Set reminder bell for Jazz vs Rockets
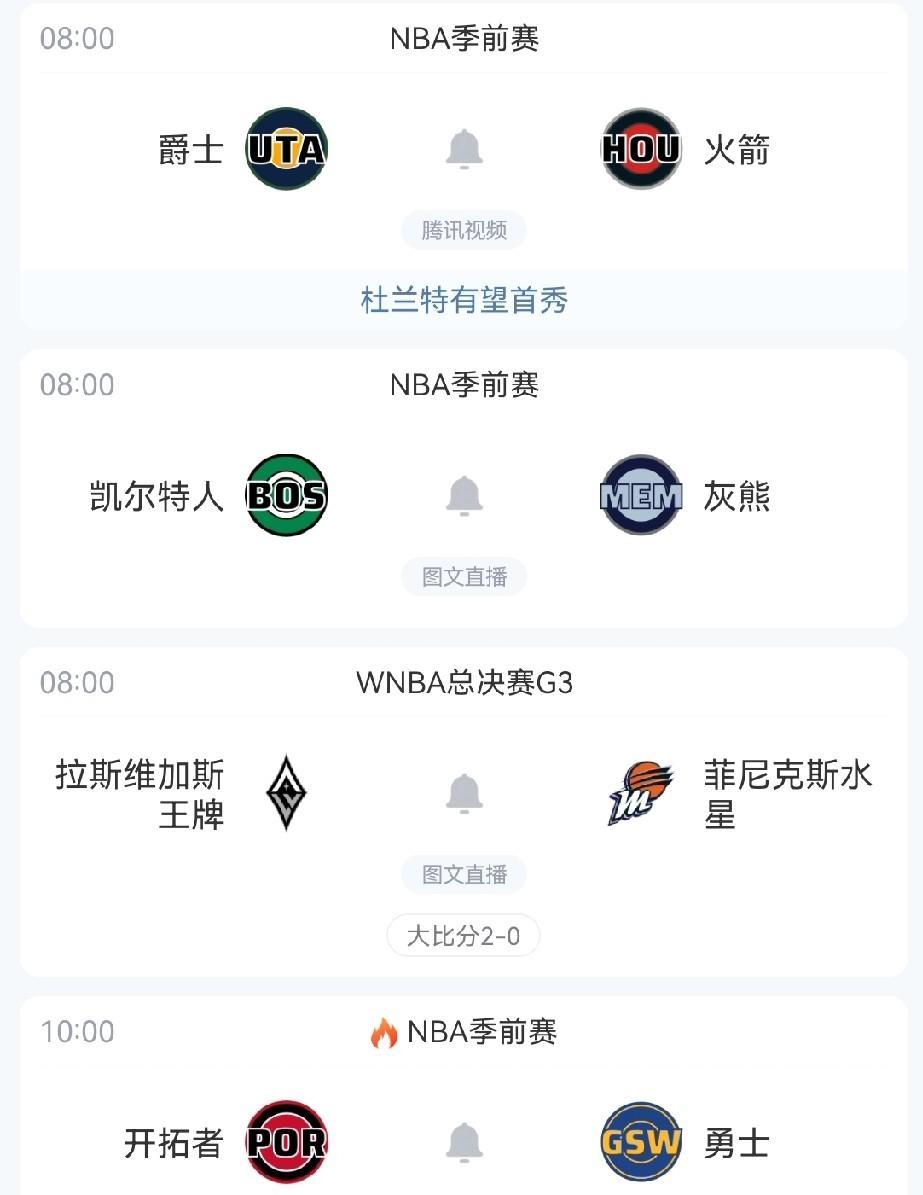 464,150
